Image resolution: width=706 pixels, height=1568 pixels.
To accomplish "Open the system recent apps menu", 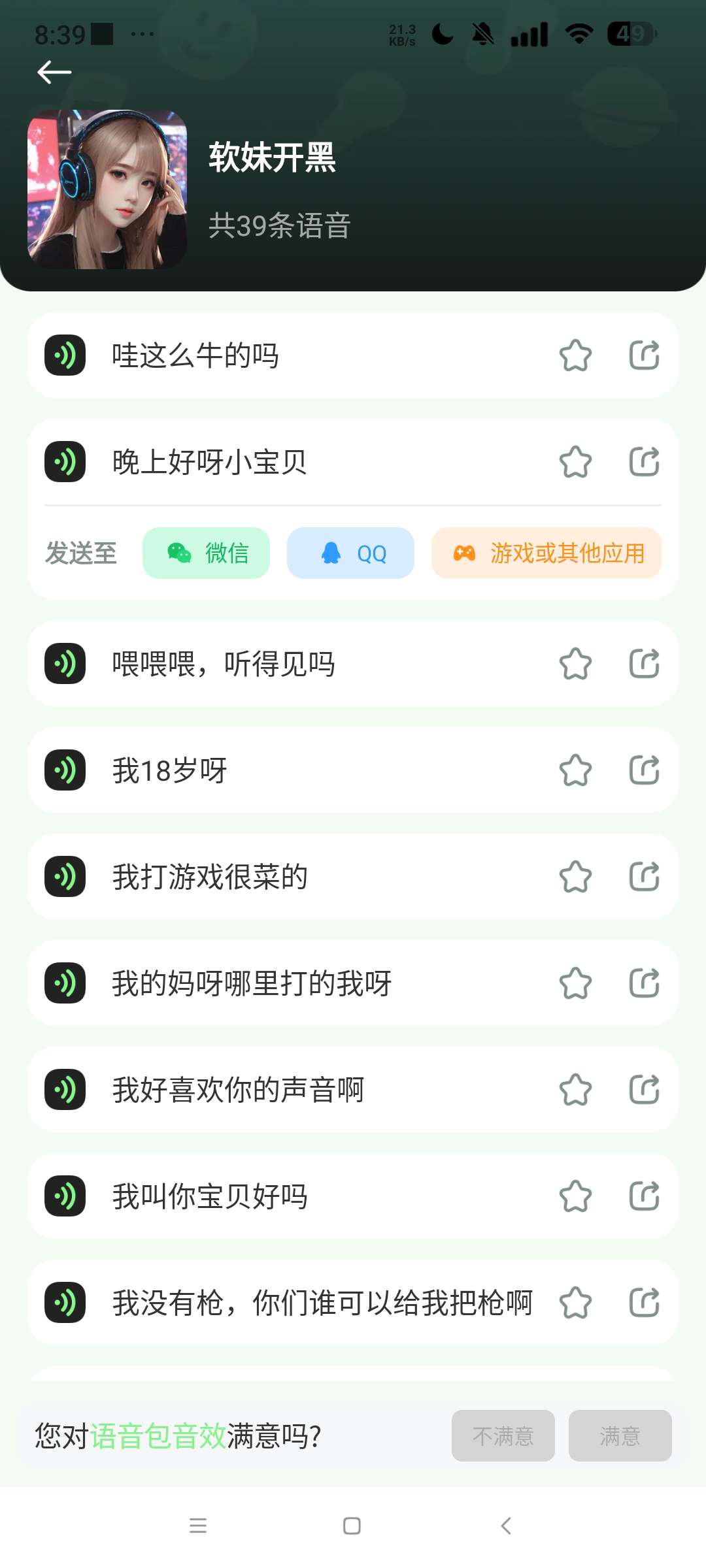I will pos(197,1526).
